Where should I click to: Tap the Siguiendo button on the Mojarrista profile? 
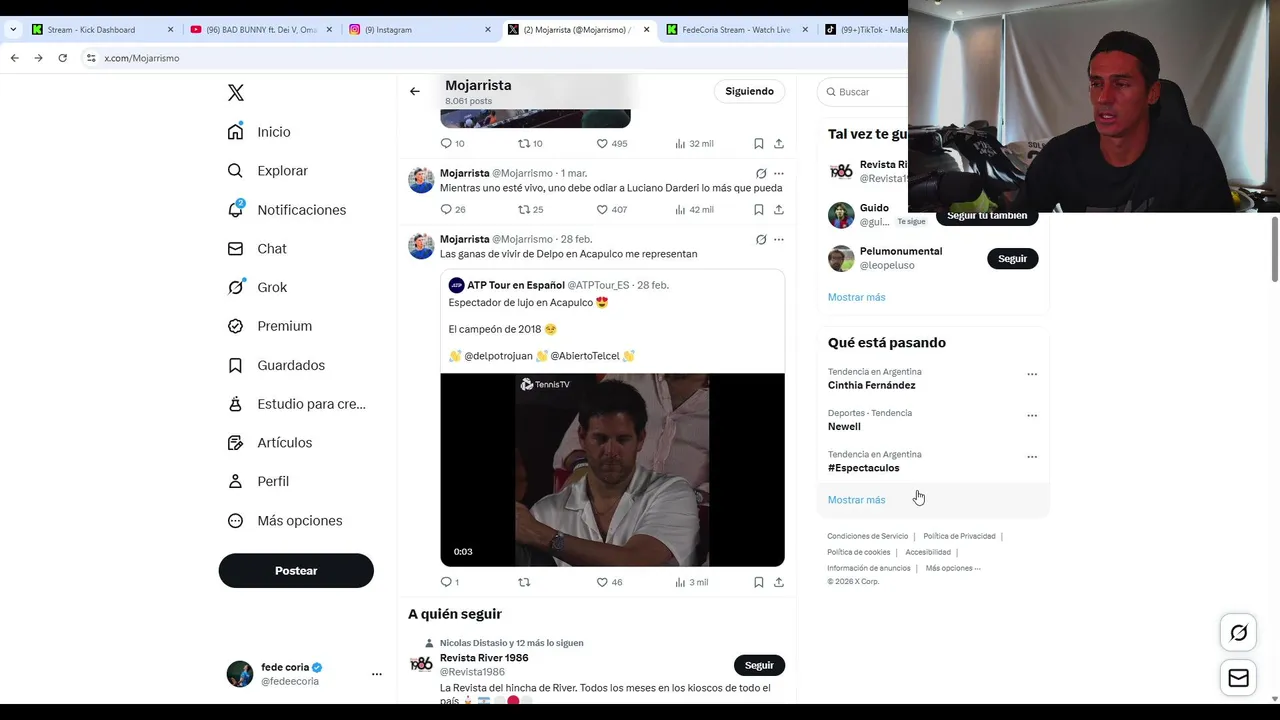pyautogui.click(x=749, y=91)
